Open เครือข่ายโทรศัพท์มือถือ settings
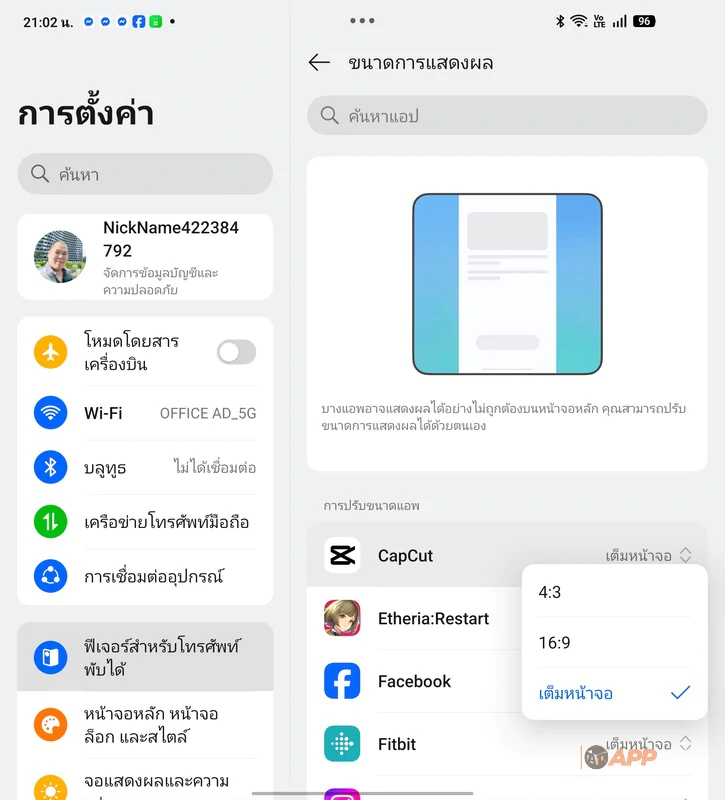Screen dimensions: 725x800 [x=145, y=522]
